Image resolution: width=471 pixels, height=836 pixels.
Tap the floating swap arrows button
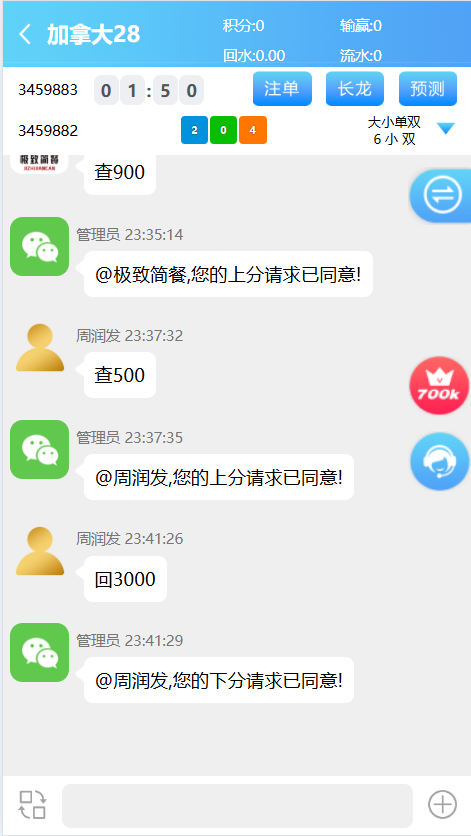pyautogui.click(x=441, y=196)
